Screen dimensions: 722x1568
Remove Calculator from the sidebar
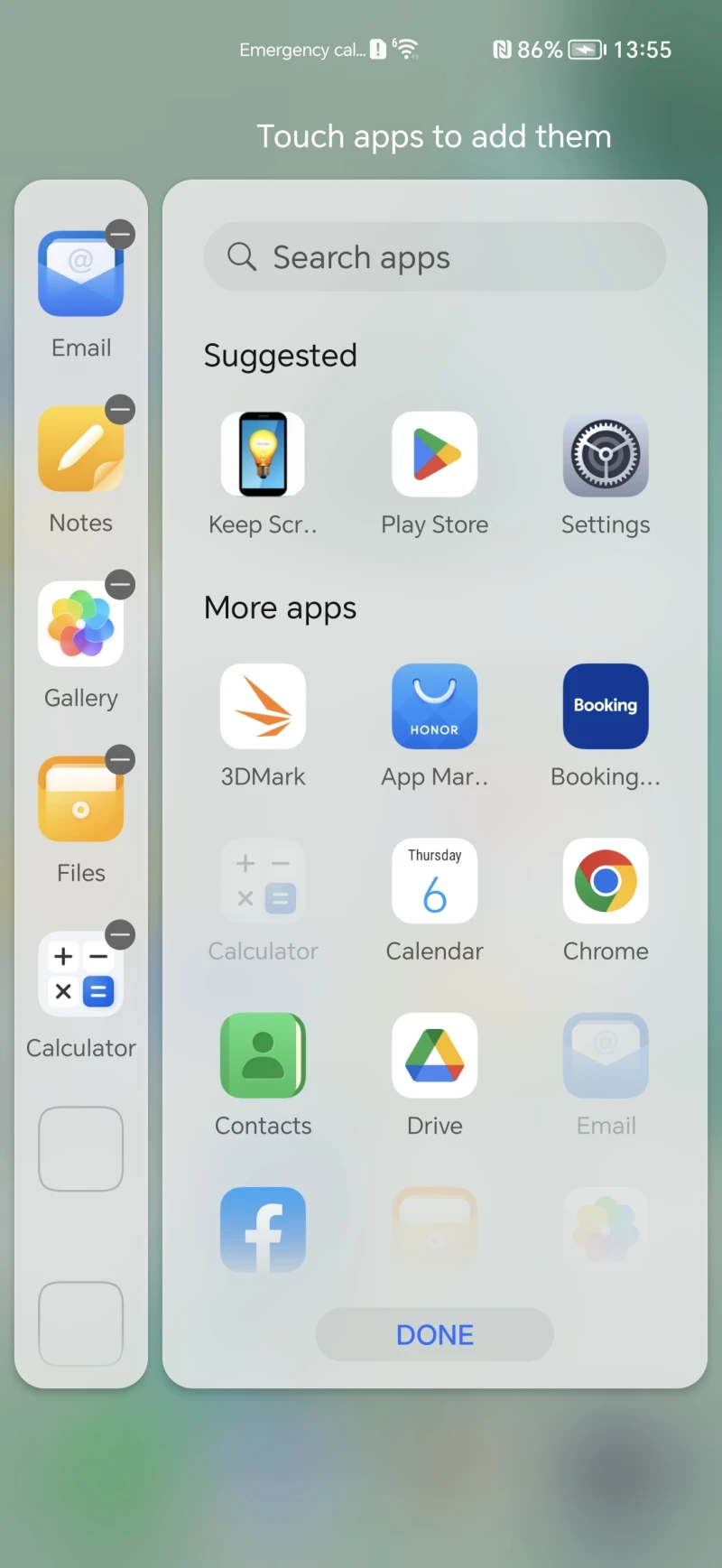point(120,934)
